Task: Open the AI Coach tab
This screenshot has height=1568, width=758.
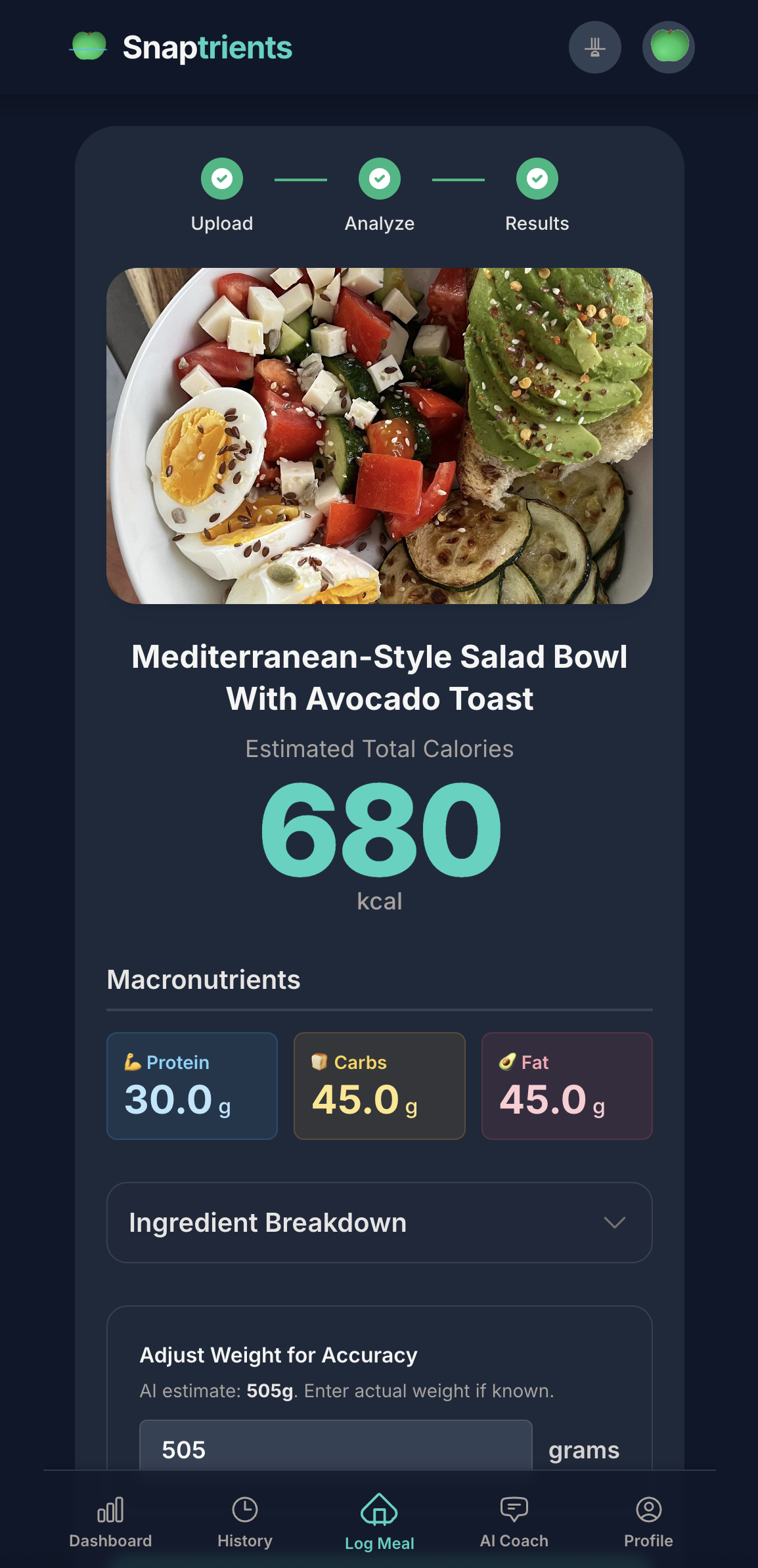Action: 514,1522
